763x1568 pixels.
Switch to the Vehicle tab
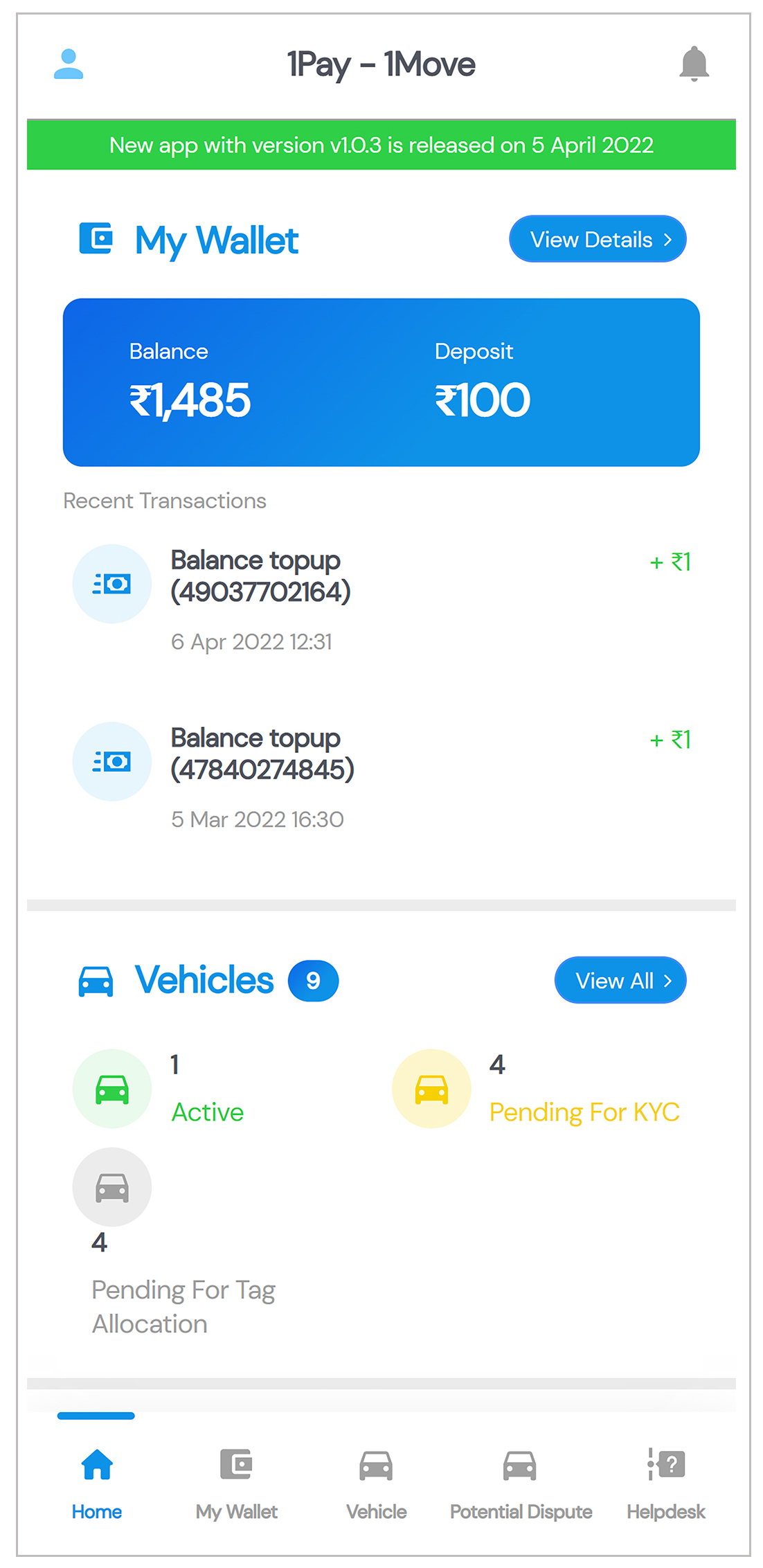pyautogui.click(x=377, y=1481)
